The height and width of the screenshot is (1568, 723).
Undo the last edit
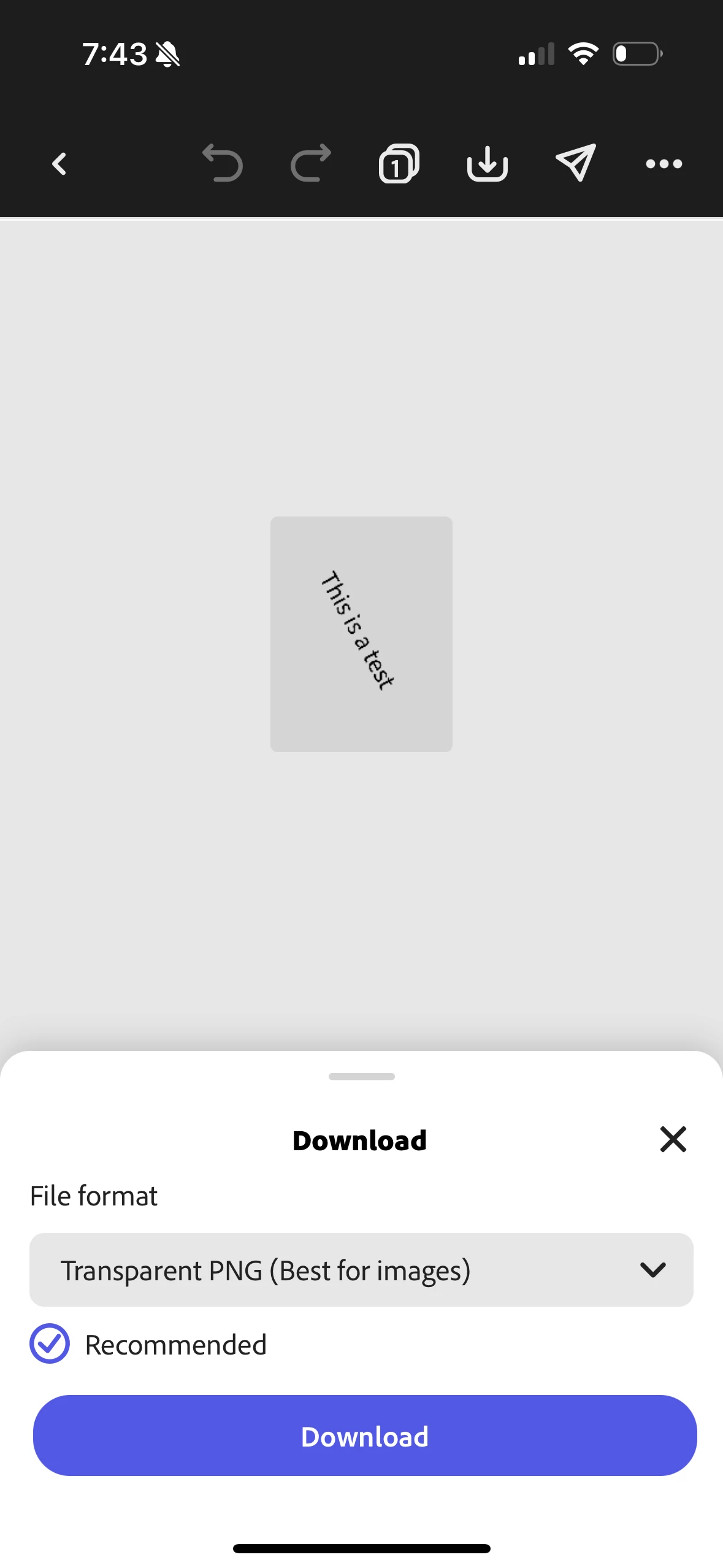coord(223,163)
